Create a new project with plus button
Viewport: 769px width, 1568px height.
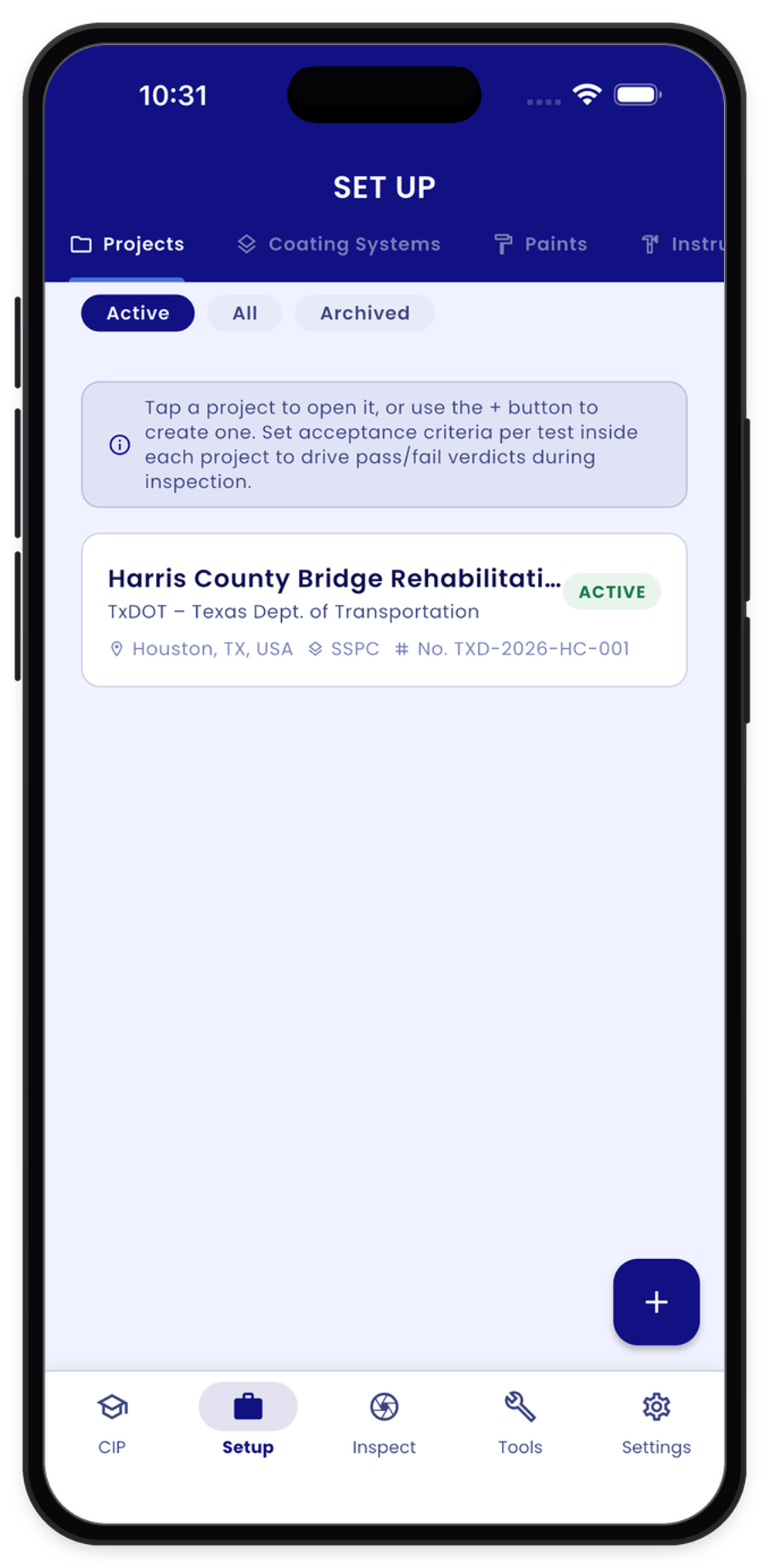[656, 1302]
